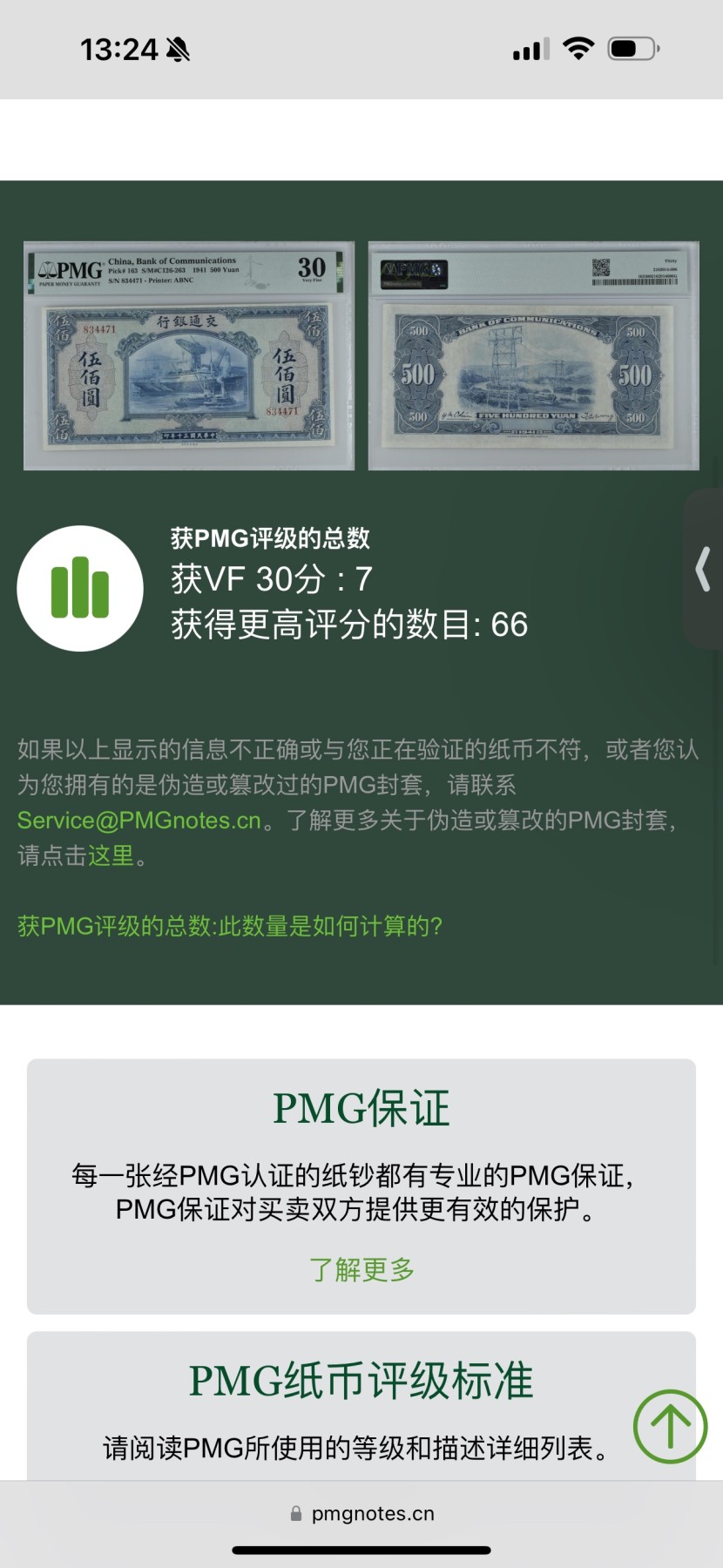Open the front banknote image
This screenshot has height=1568, width=723.
click(189, 355)
